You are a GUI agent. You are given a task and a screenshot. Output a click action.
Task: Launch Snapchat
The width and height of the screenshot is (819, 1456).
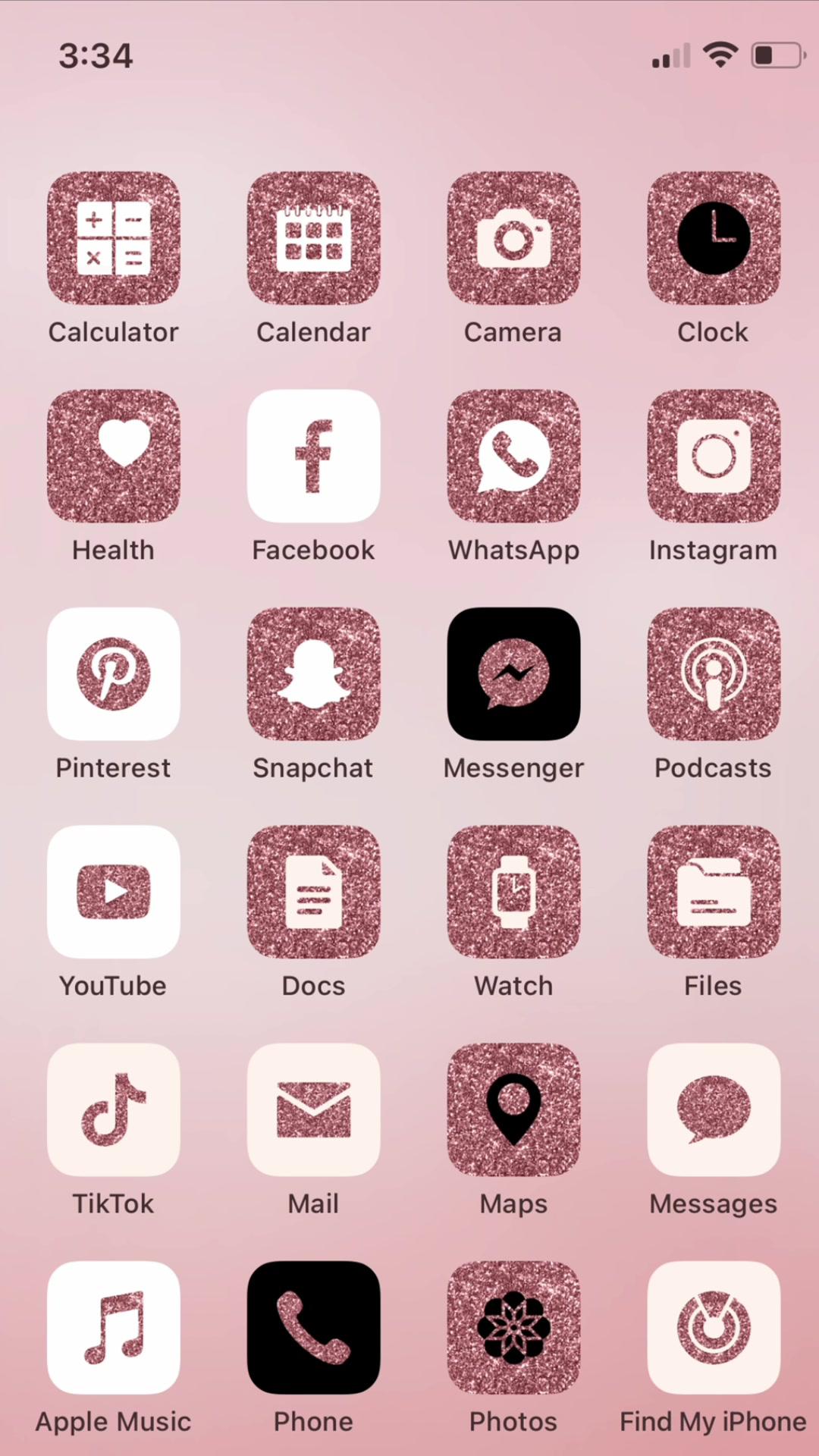click(x=313, y=673)
